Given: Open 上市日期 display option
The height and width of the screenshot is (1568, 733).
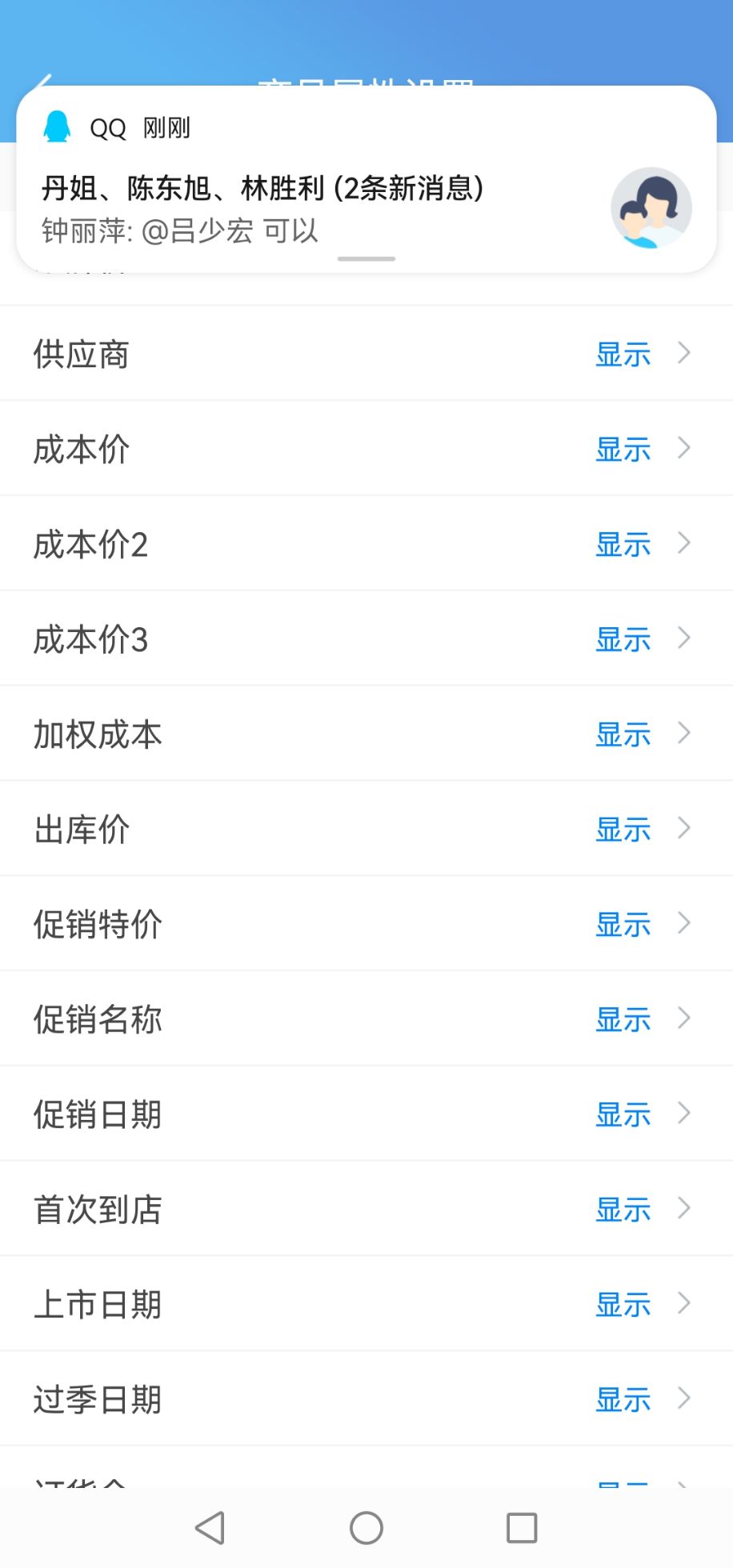Looking at the screenshot, I should click(366, 1304).
